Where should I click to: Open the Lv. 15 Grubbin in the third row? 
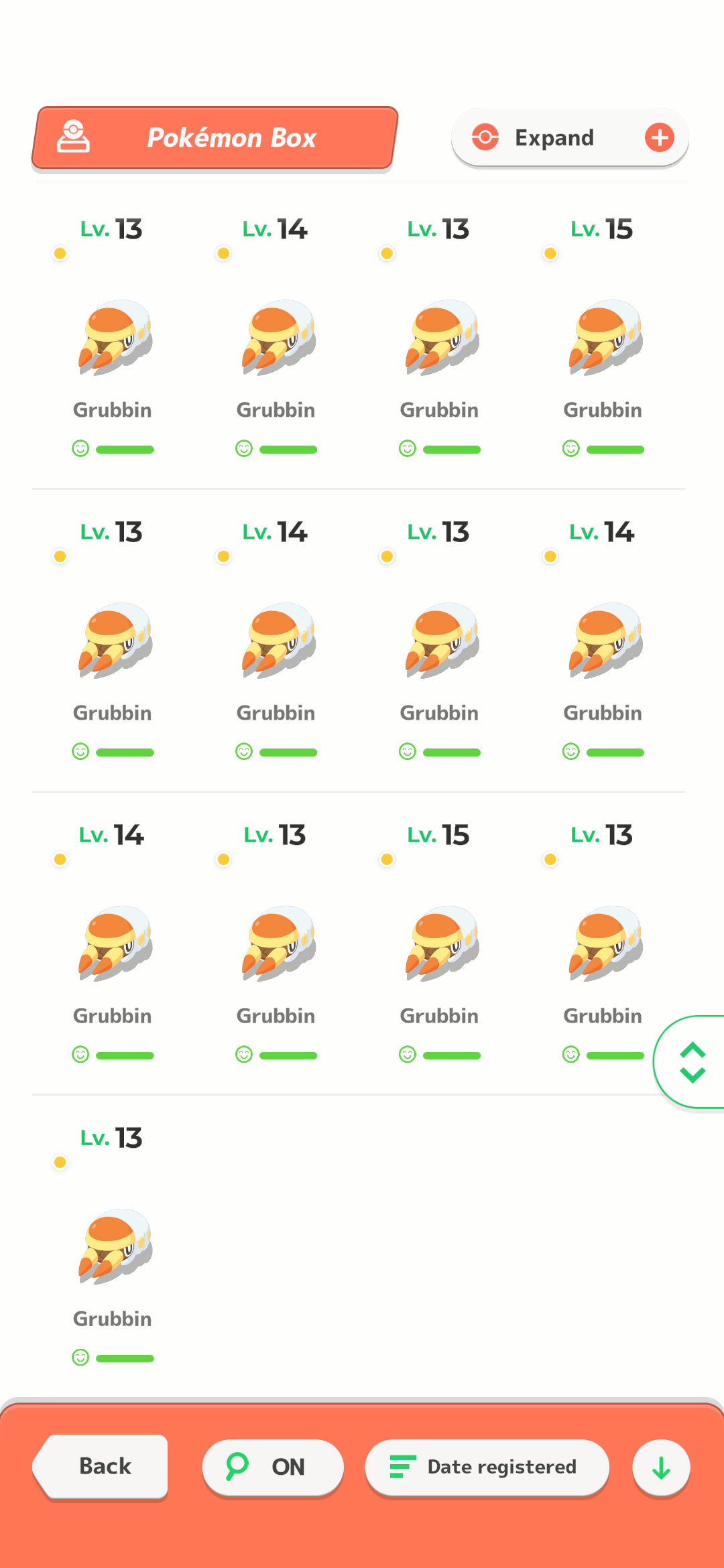(439, 944)
